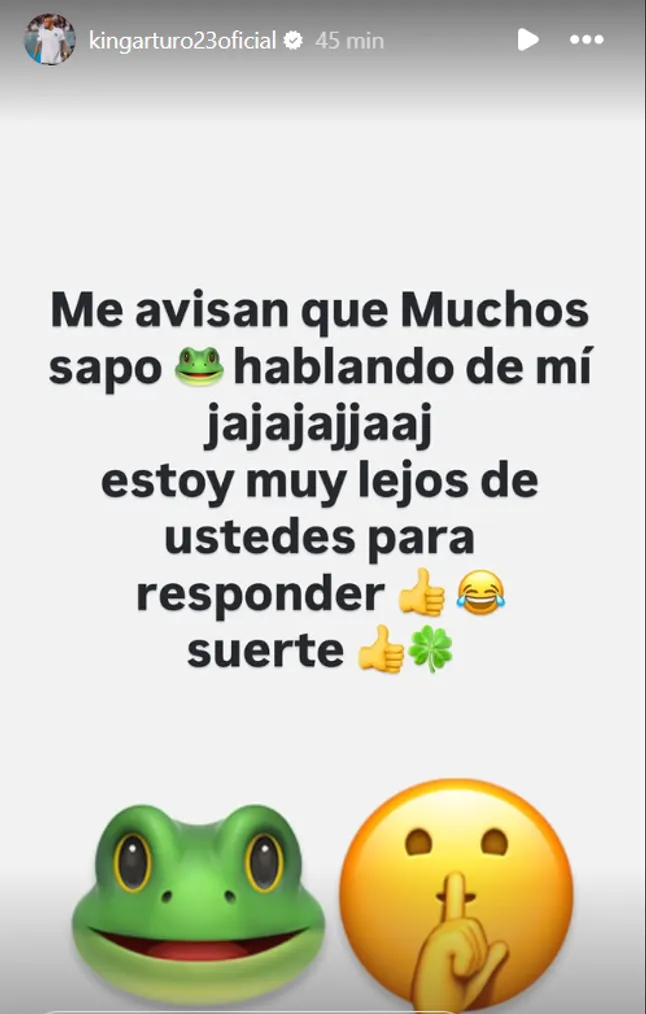Resume story playback with the play button
The image size is (646, 1014).
tap(527, 40)
